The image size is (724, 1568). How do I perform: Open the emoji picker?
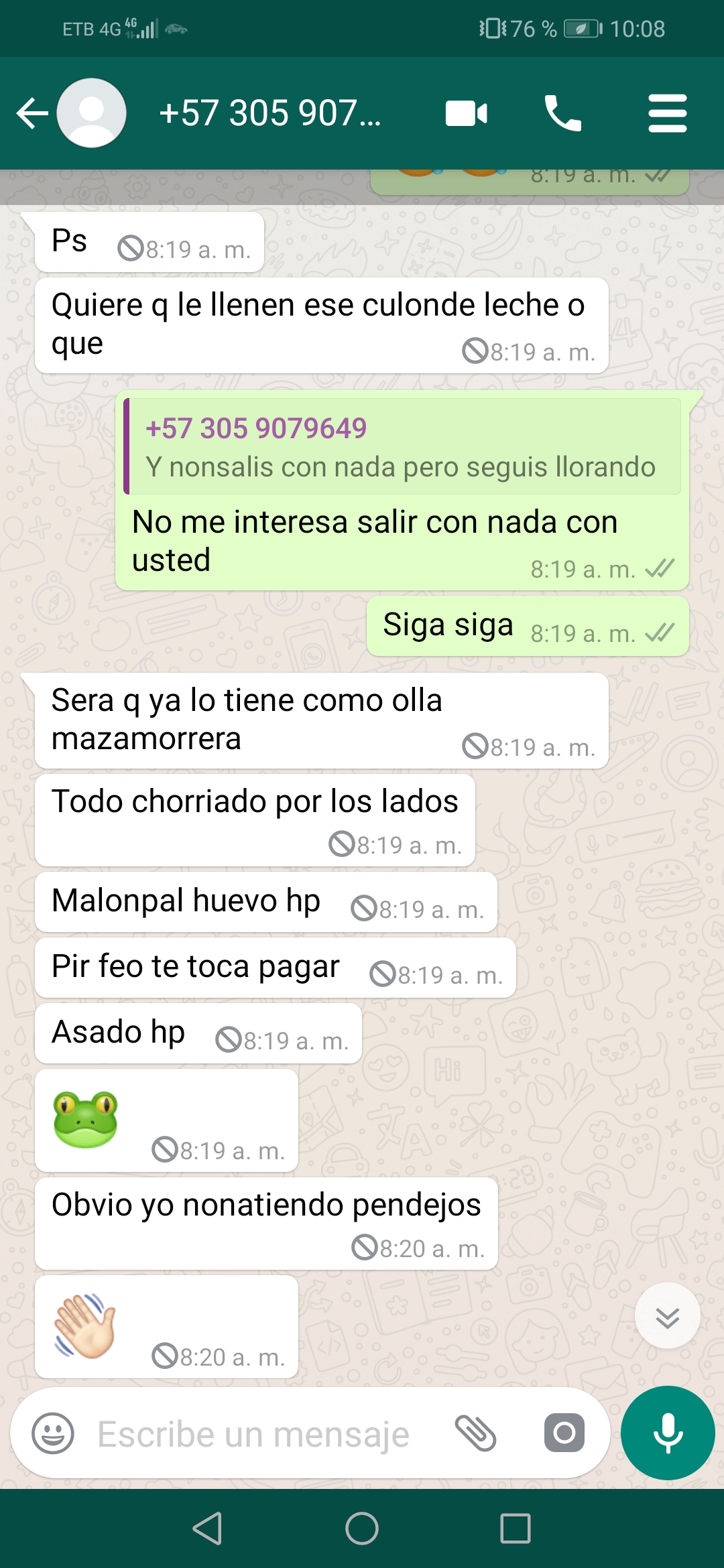[x=53, y=1433]
